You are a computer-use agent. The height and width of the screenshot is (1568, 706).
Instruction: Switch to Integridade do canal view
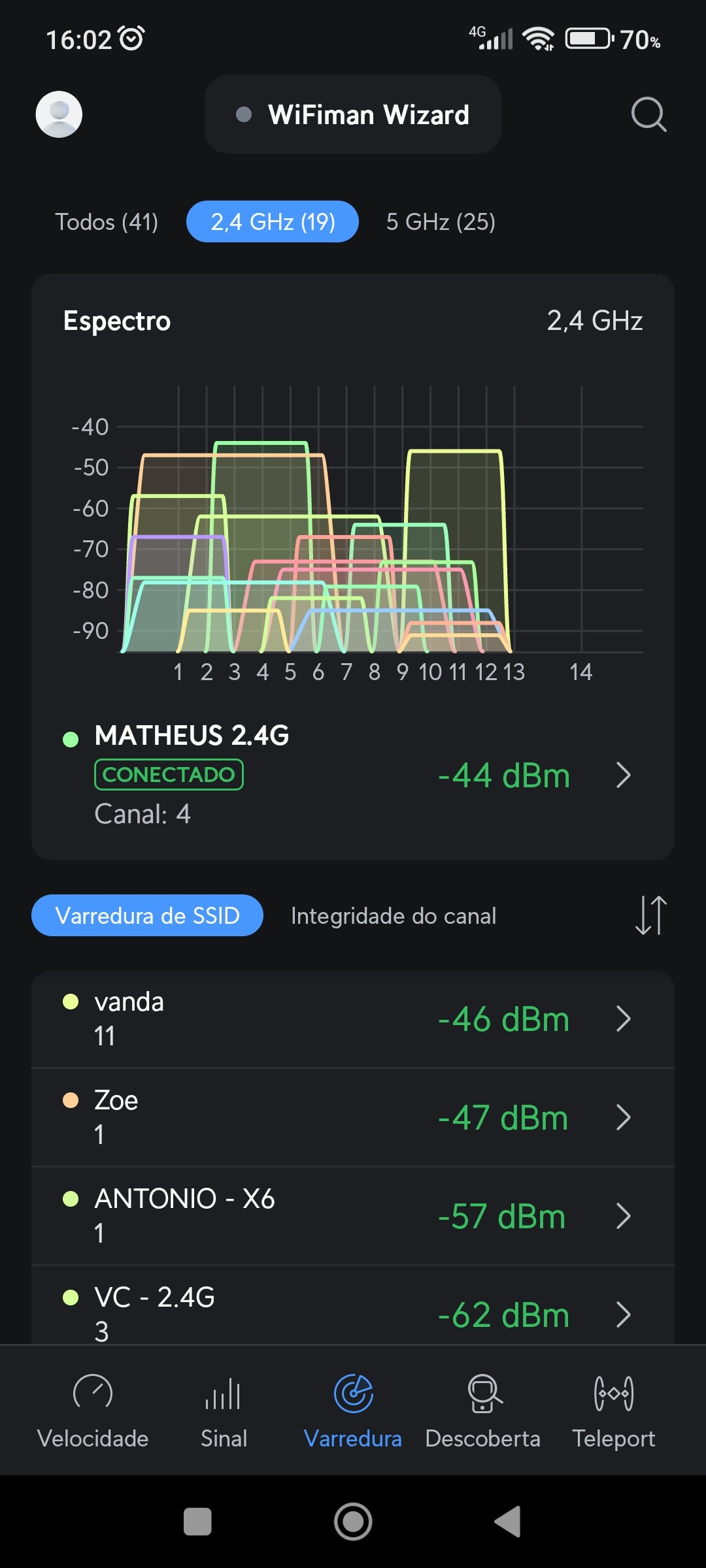394,916
